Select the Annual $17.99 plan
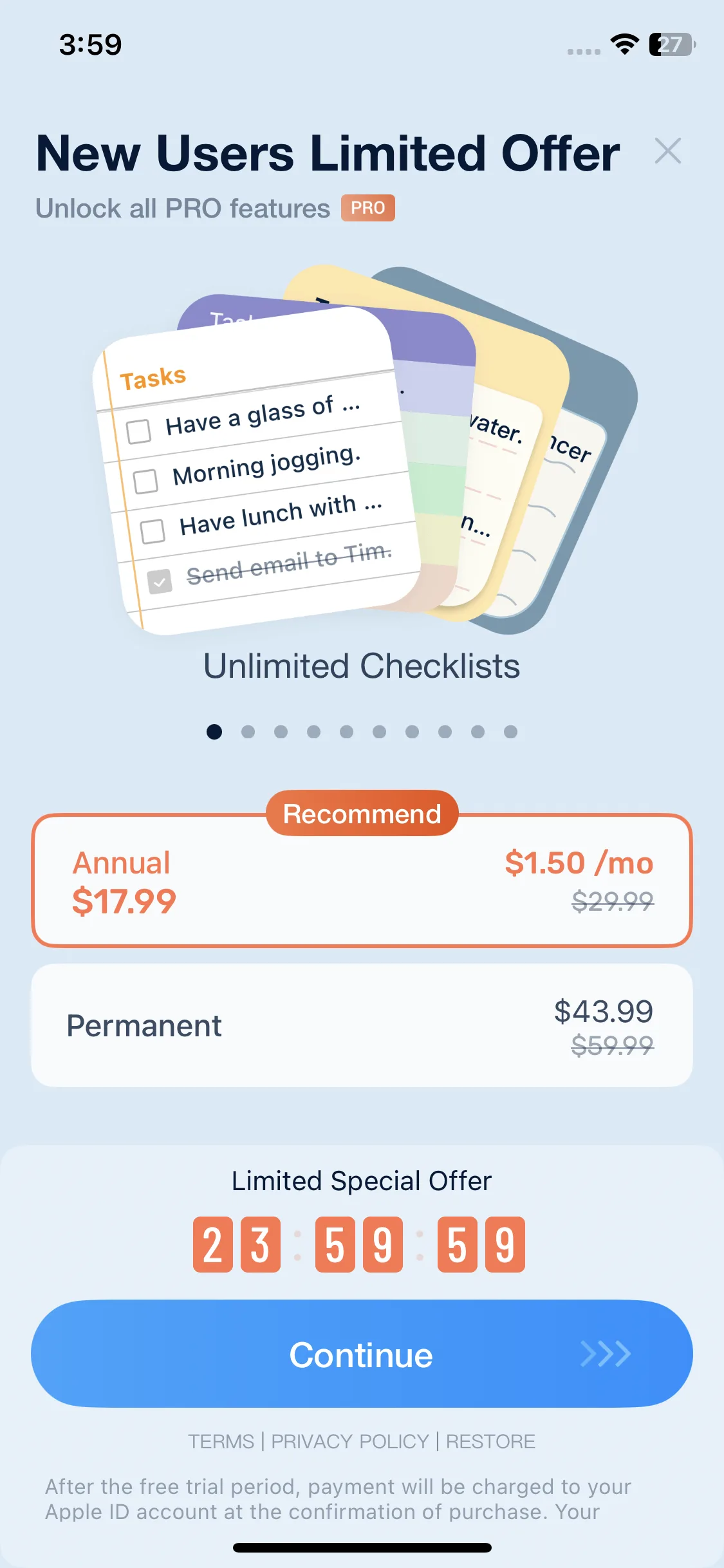The height and width of the screenshot is (1568, 724). coord(362,881)
